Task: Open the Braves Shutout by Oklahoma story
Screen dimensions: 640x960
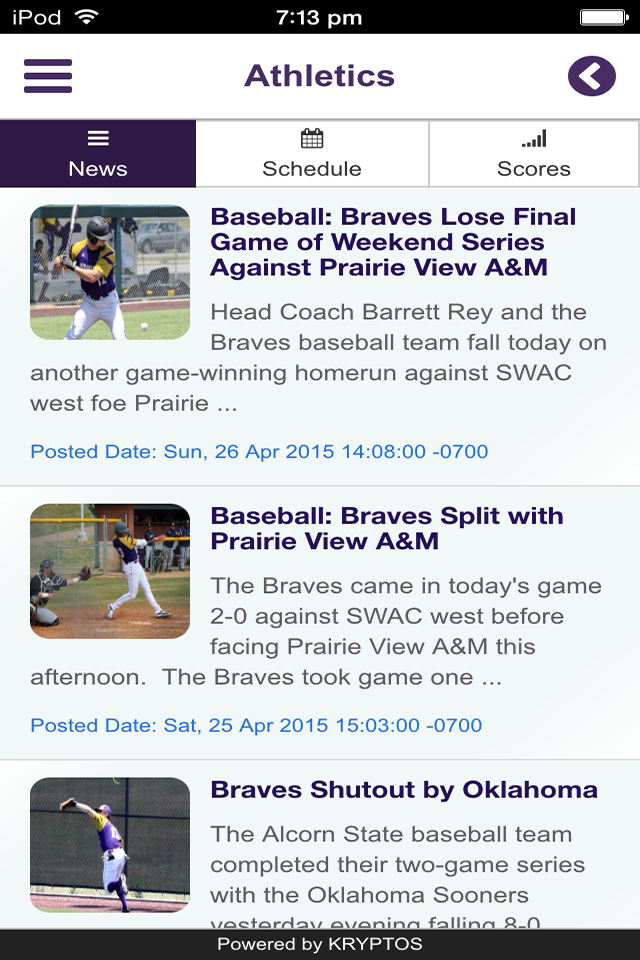Action: 404,790
